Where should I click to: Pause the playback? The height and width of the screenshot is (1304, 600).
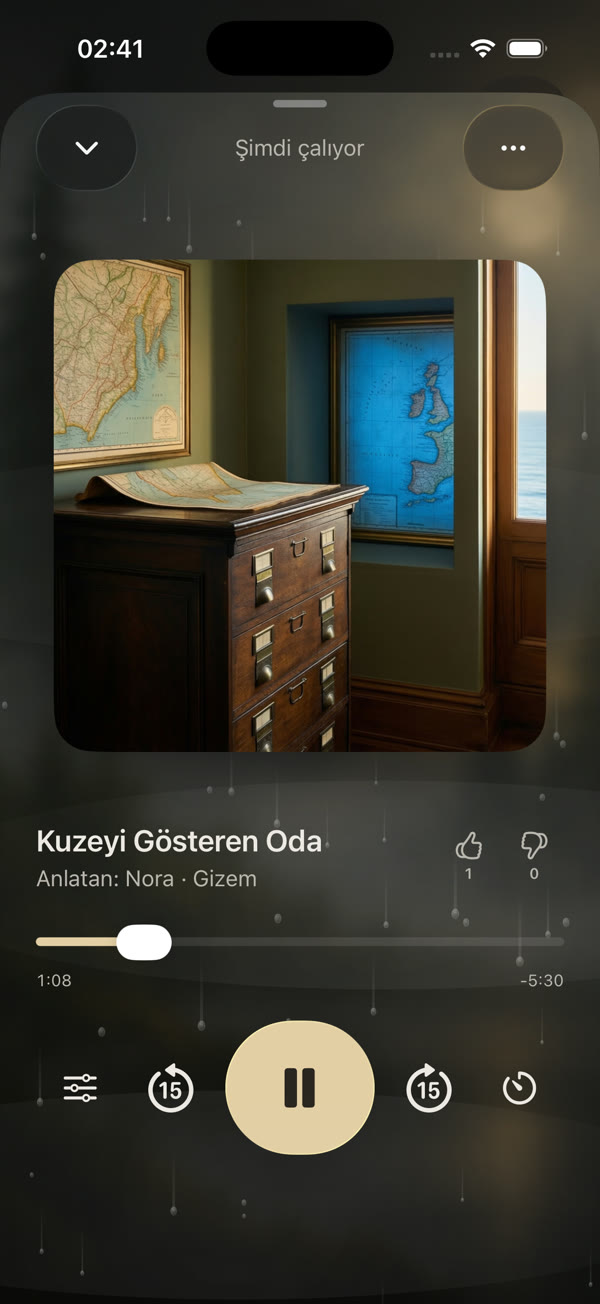300,1088
